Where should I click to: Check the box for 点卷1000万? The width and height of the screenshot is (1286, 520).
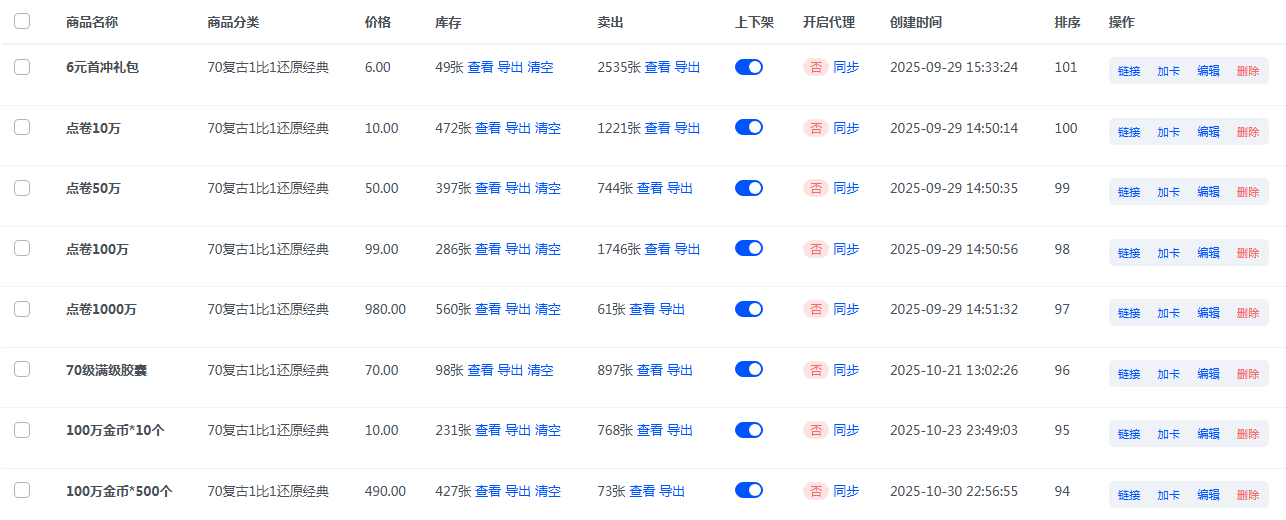pyautogui.click(x=22, y=309)
